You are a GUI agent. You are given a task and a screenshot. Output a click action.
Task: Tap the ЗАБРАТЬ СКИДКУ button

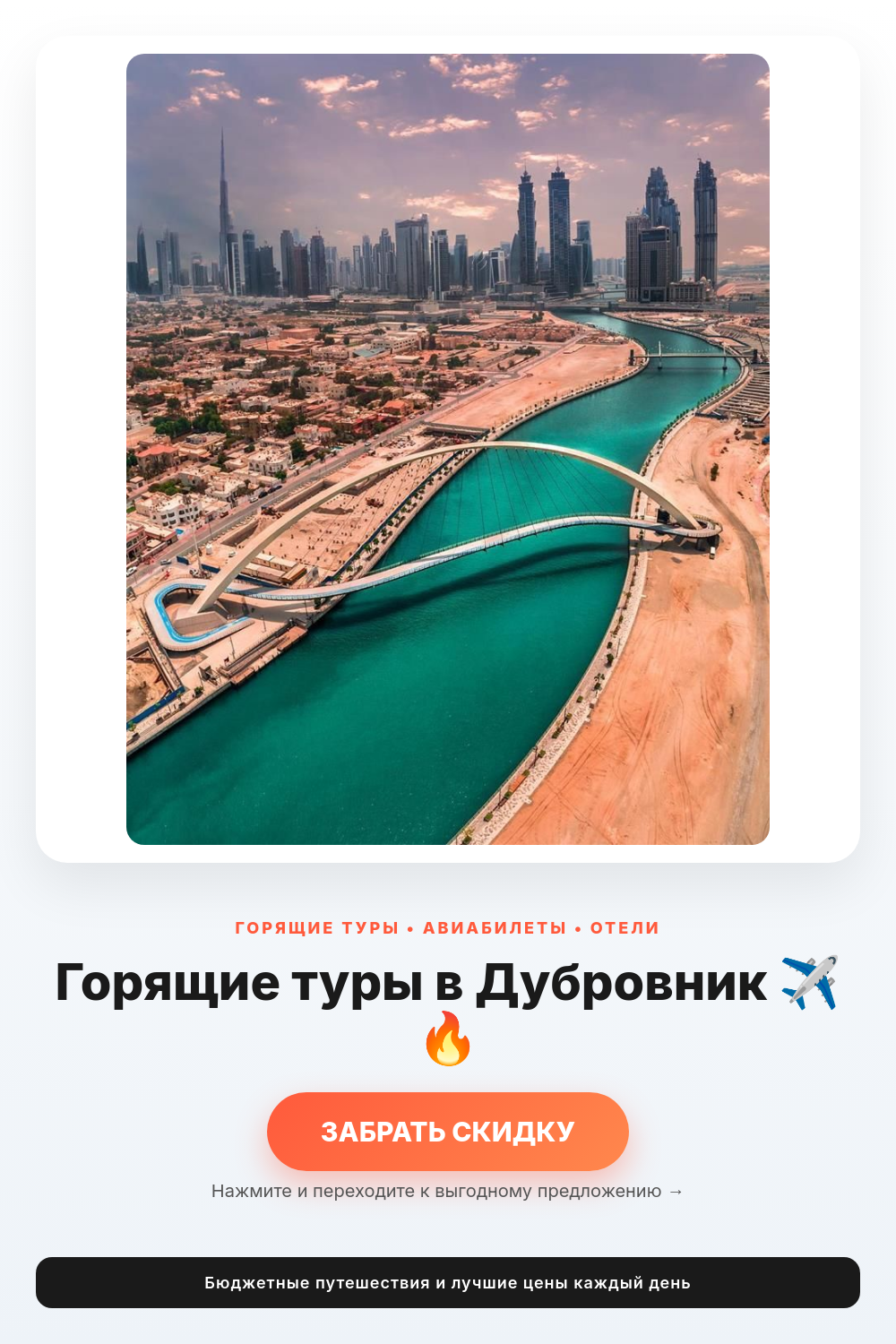448,1131
